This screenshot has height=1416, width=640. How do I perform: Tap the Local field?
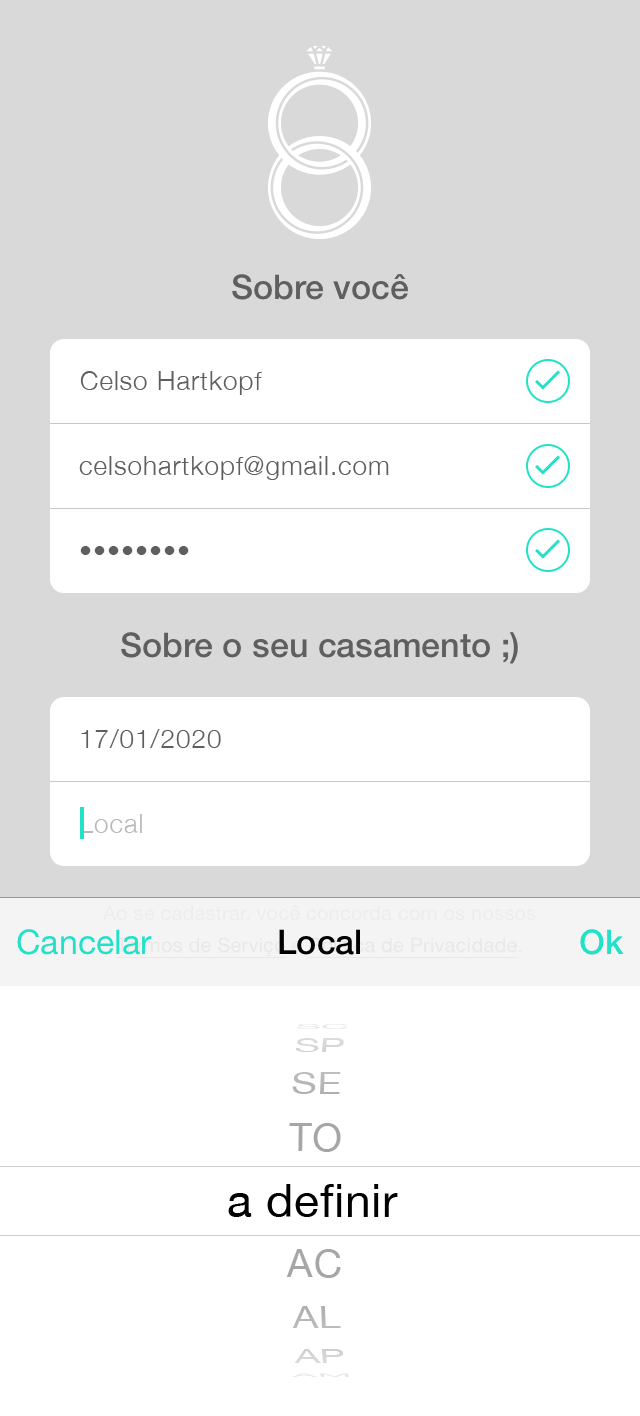point(320,824)
